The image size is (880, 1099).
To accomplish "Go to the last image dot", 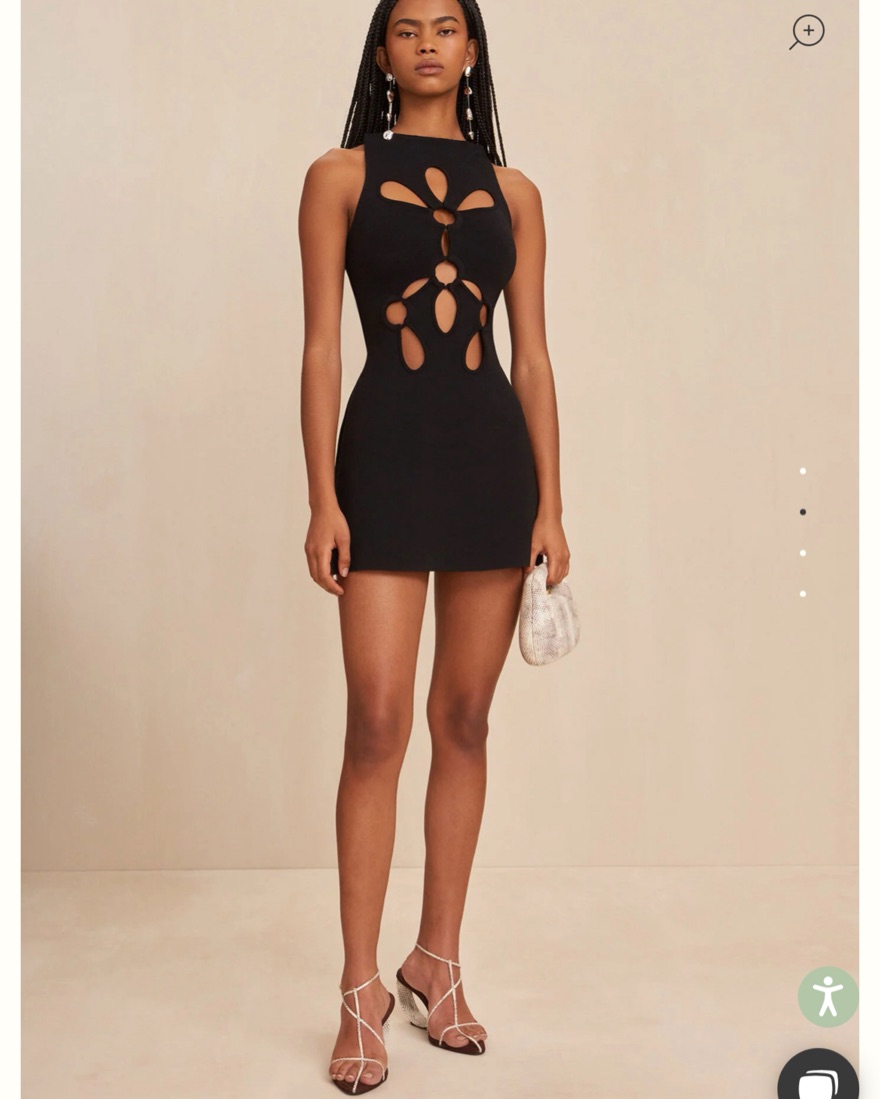I will [x=802, y=594].
